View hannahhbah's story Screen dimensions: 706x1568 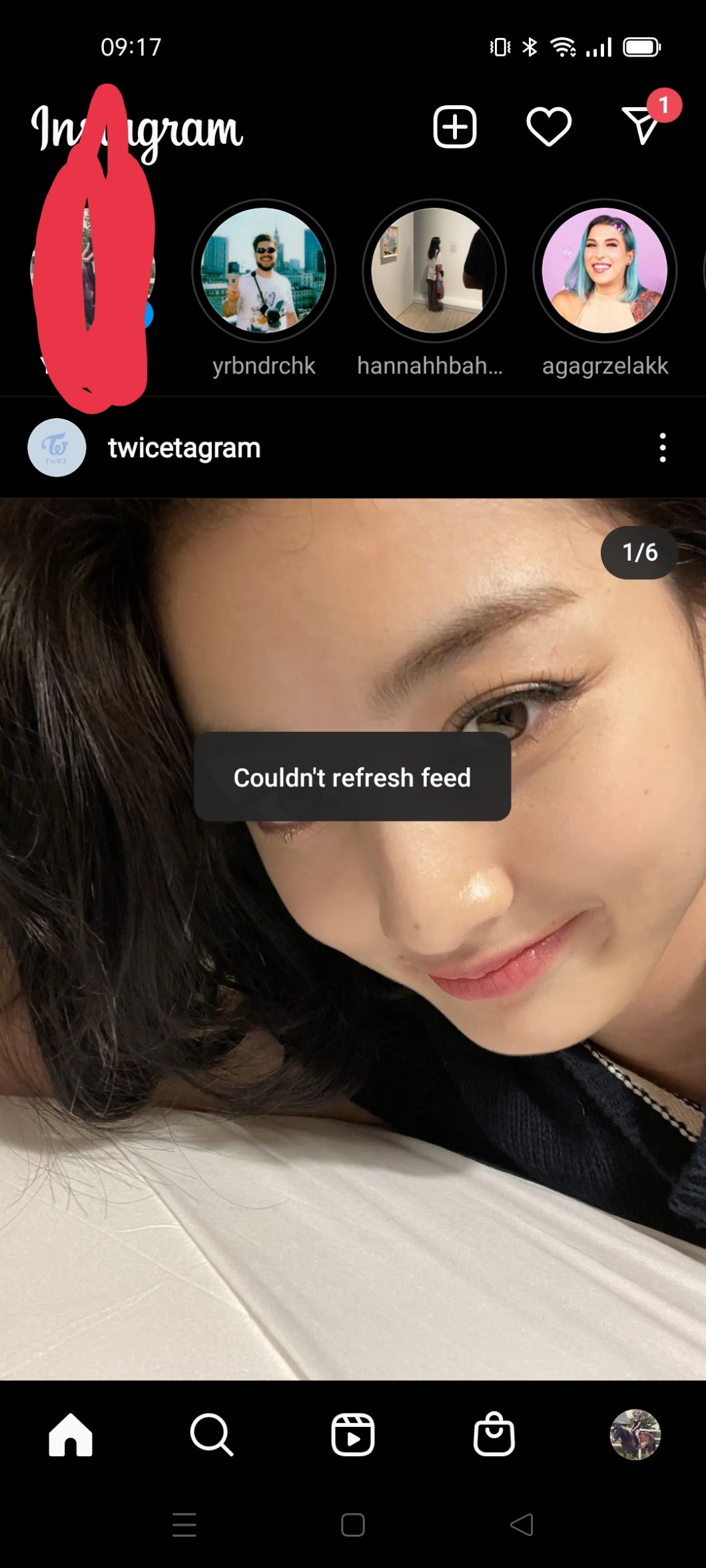click(434, 270)
